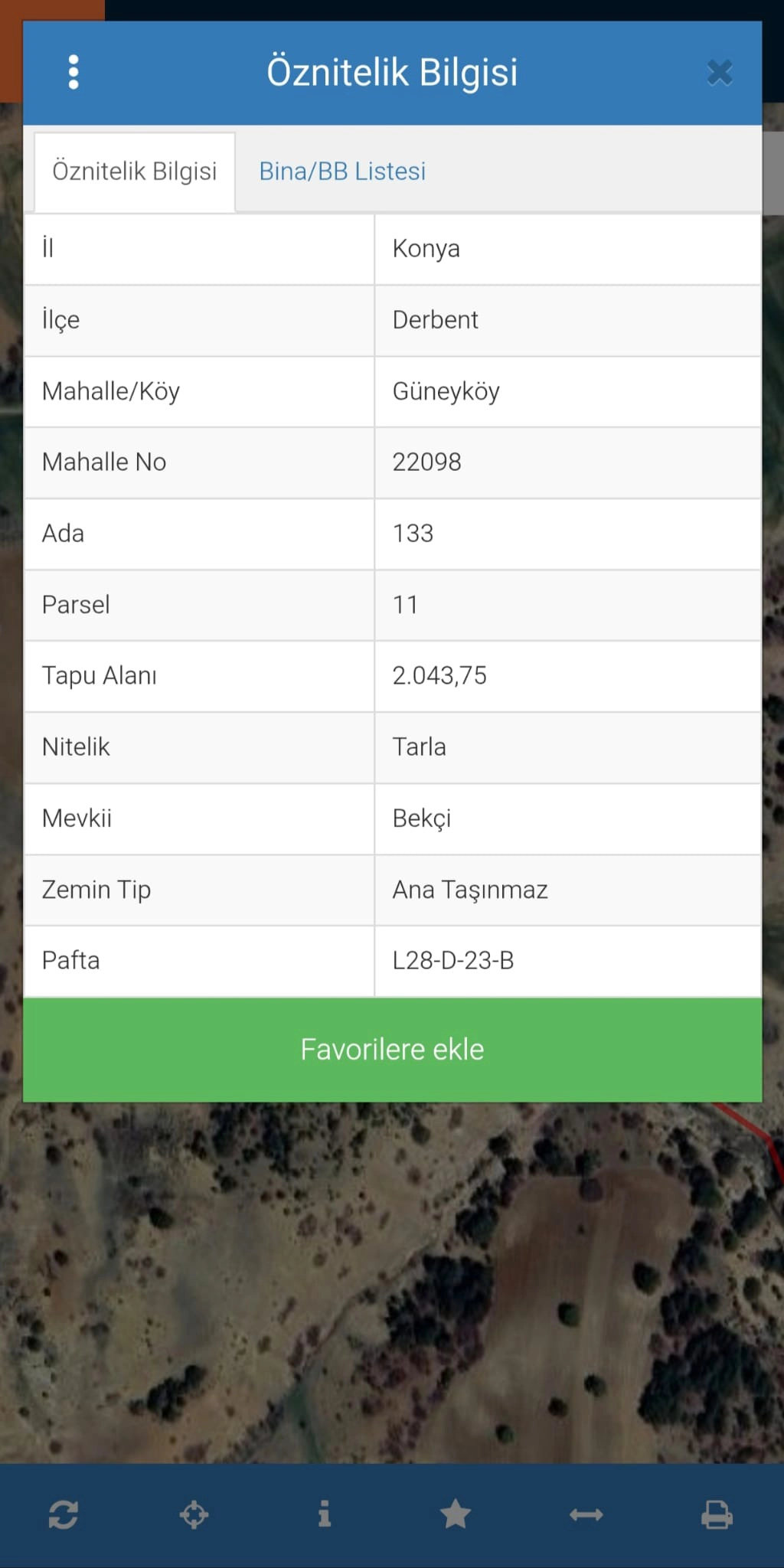Open the three-dot overflow menu
The height and width of the screenshot is (1568, 784).
click(x=73, y=73)
